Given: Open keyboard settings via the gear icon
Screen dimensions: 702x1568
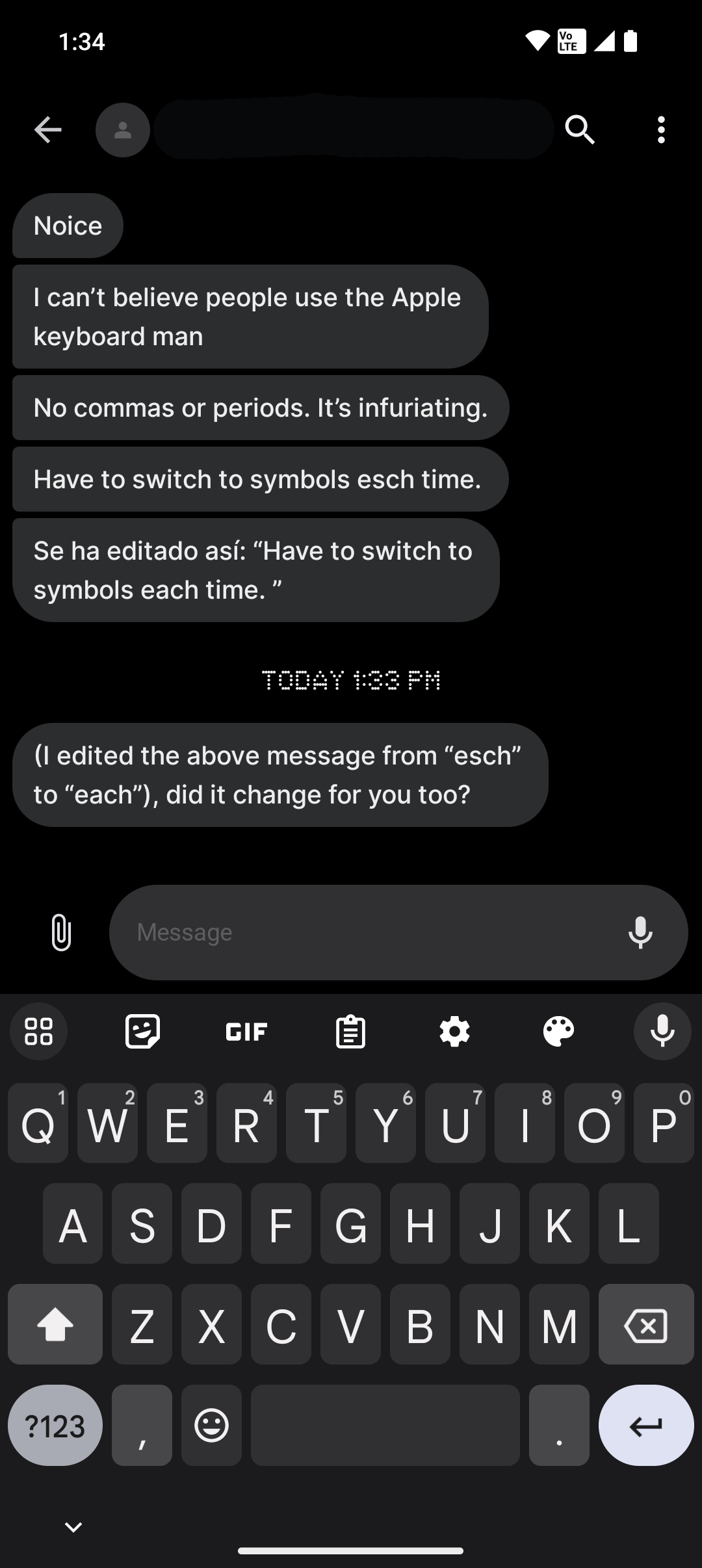Looking at the screenshot, I should click(x=454, y=1031).
